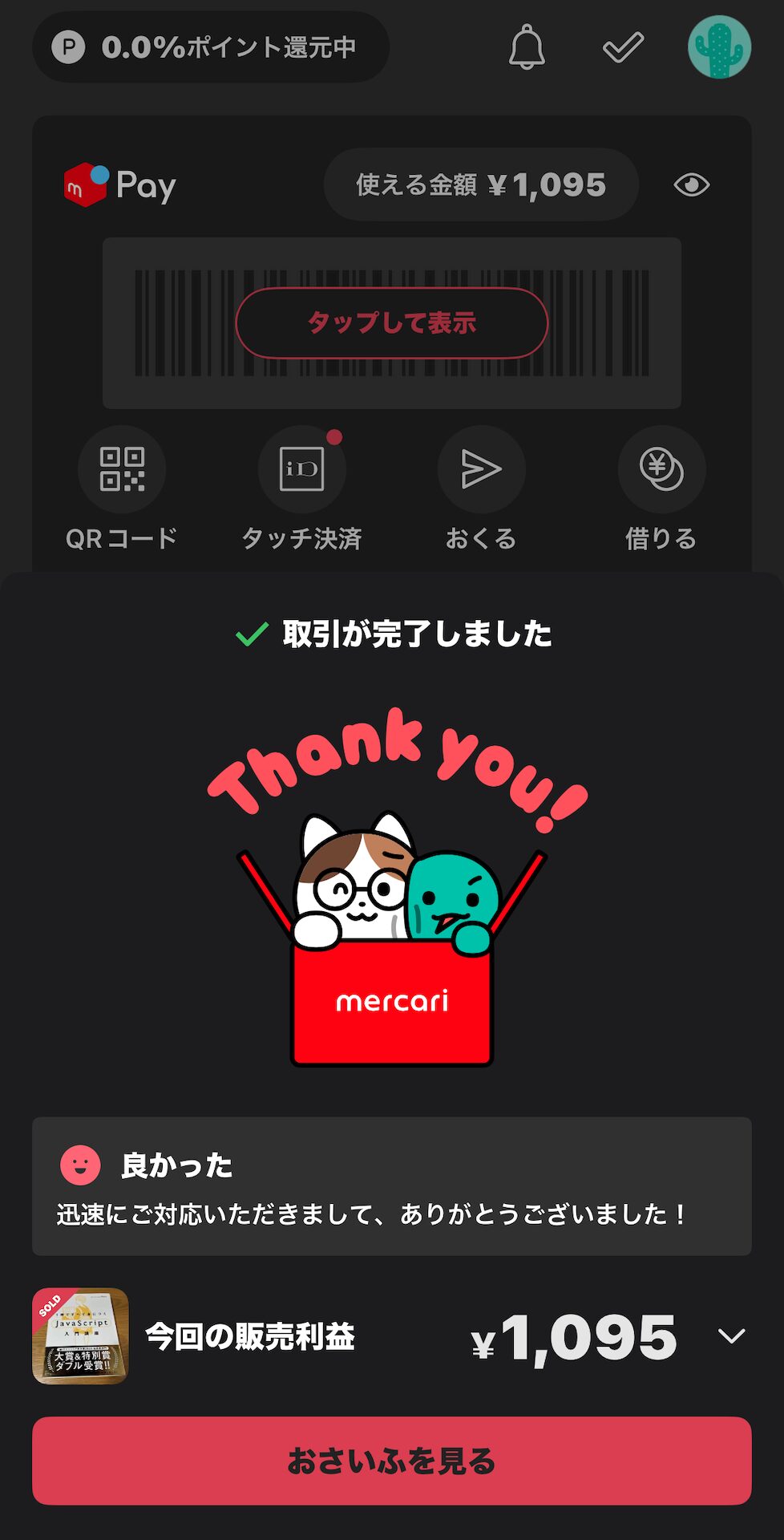
Task: Open QRコード payment
Action: tap(122, 469)
